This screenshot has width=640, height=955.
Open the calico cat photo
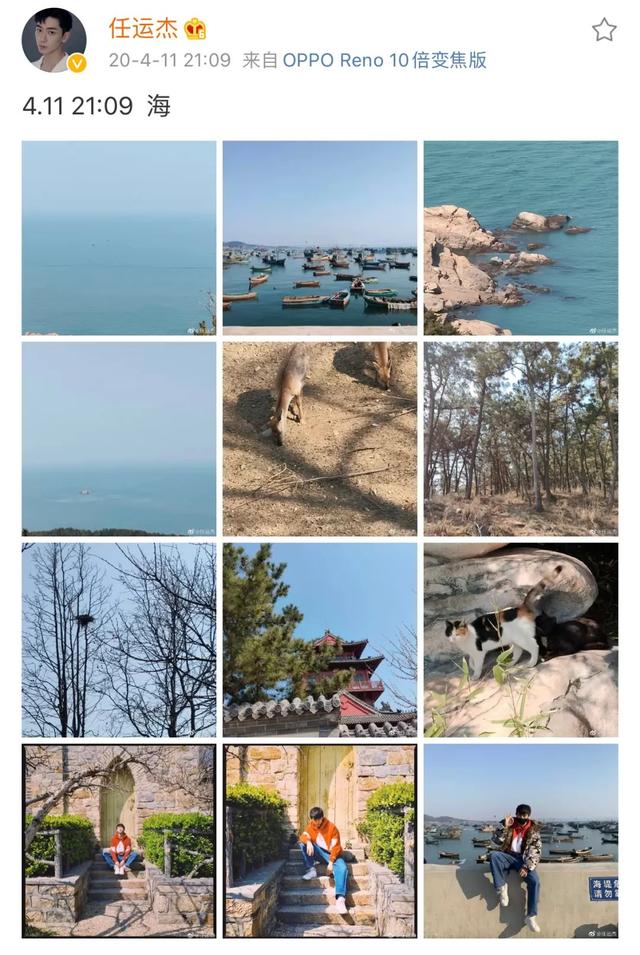[521, 640]
